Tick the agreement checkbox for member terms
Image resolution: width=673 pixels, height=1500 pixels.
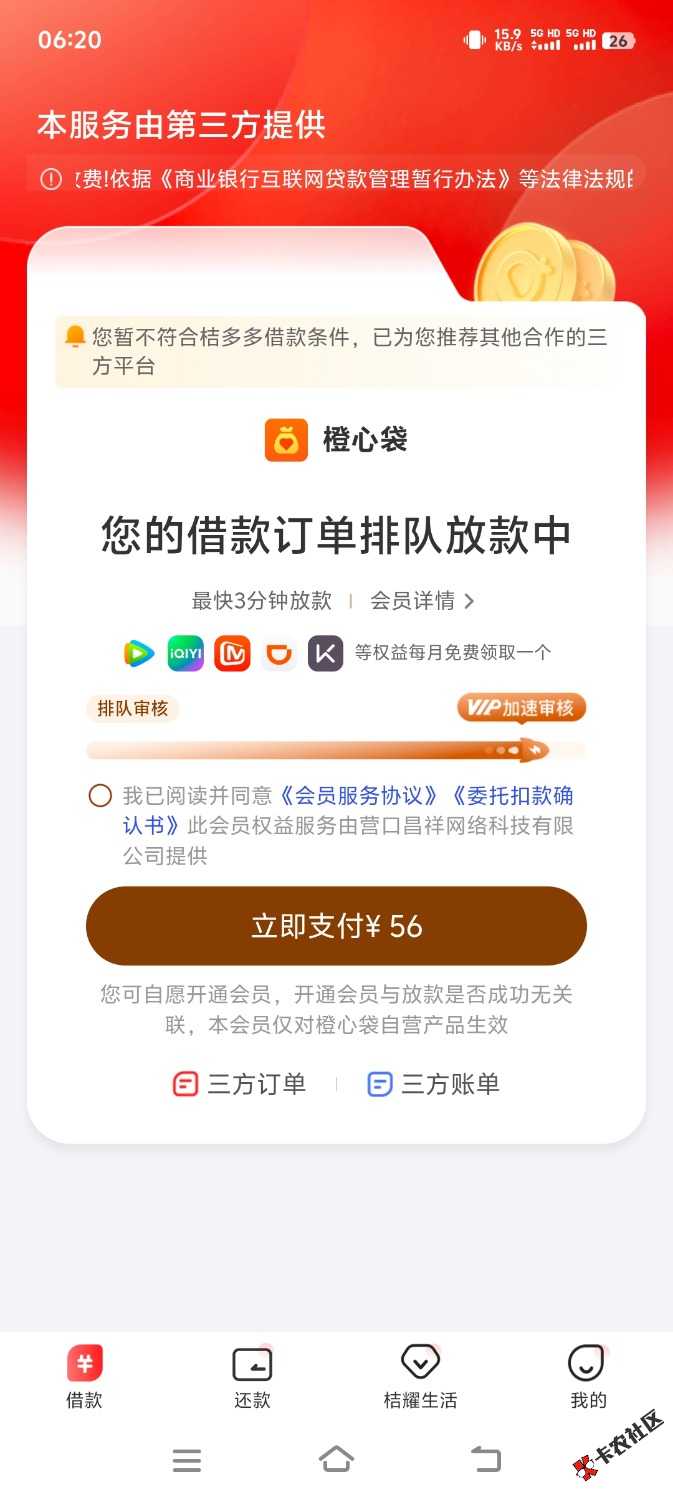point(100,796)
